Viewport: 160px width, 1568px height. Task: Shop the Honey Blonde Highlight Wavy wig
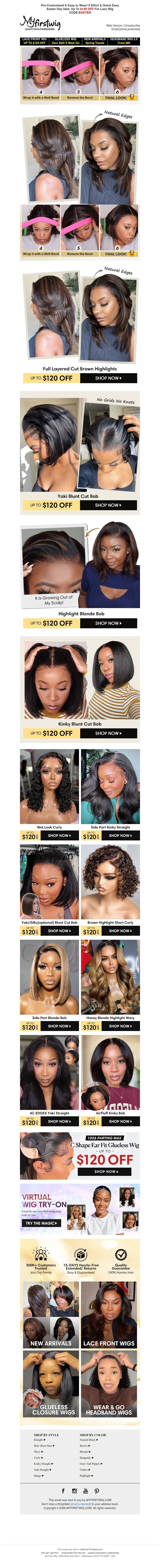coord(120,1026)
